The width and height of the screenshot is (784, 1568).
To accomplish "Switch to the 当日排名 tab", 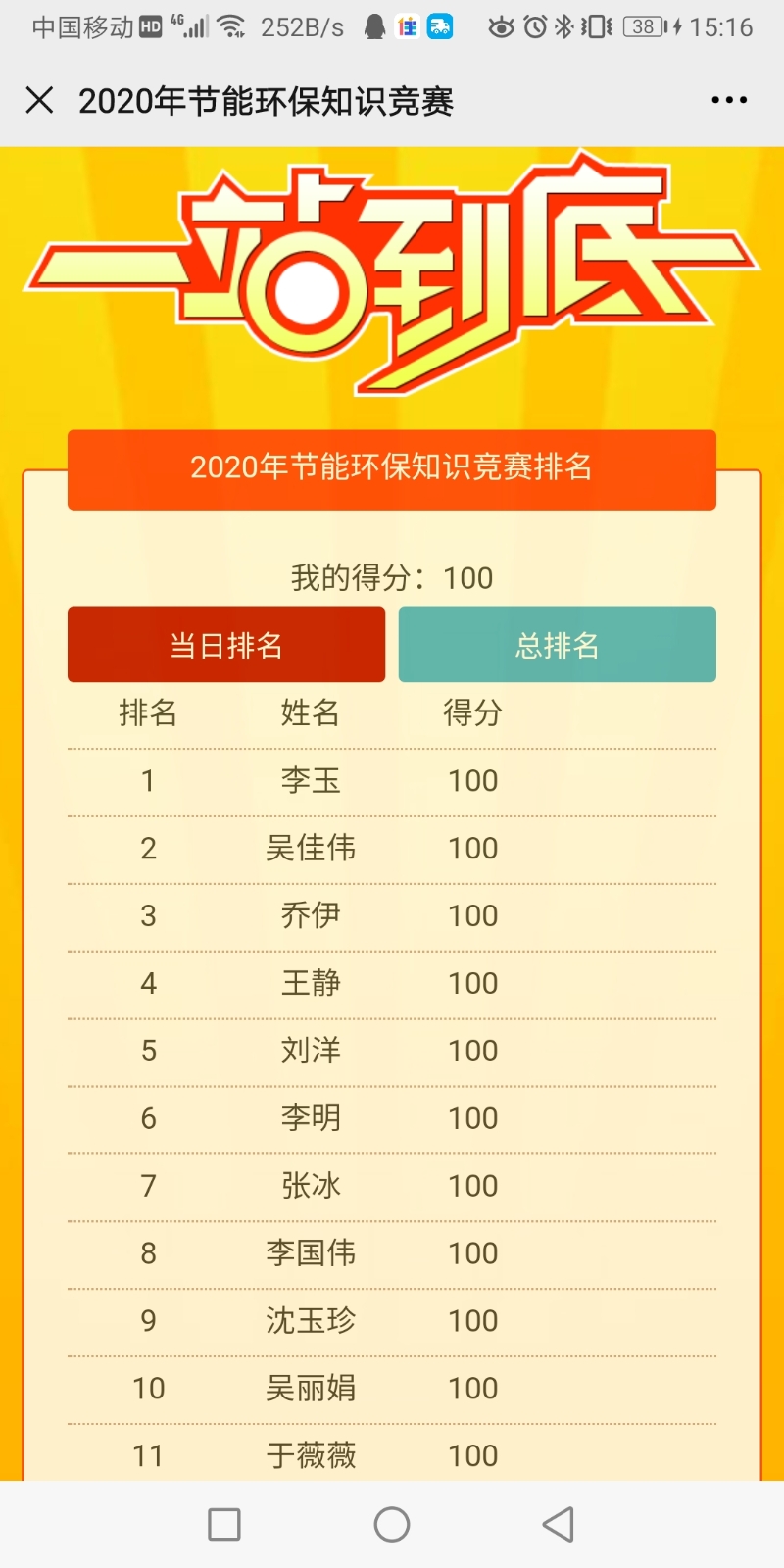I will click(226, 645).
